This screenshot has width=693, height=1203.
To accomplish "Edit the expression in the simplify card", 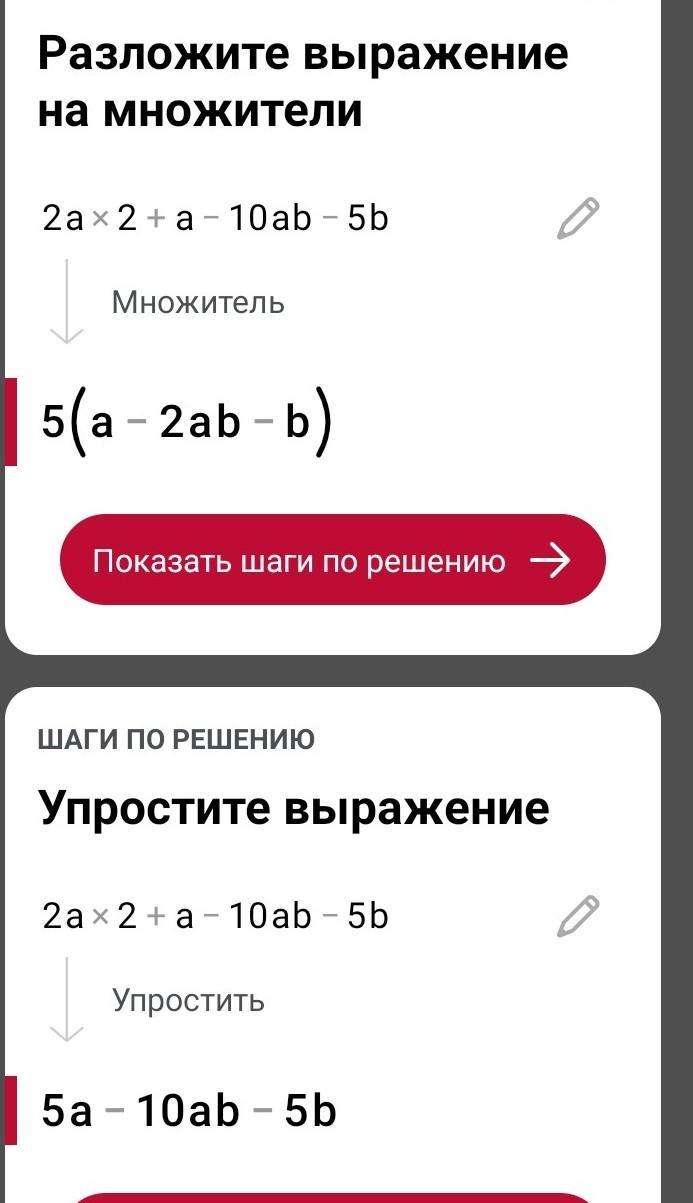I will pyautogui.click(x=577, y=916).
